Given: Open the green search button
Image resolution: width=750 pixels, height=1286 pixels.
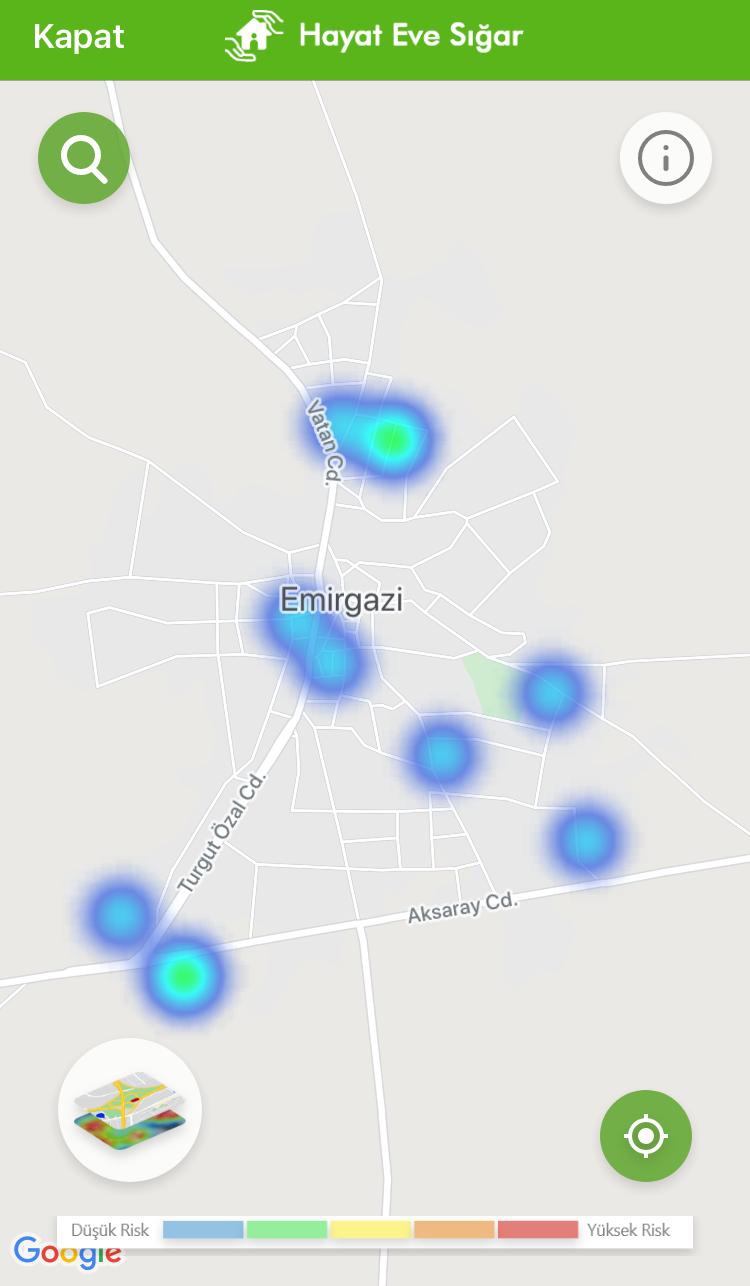Looking at the screenshot, I should 84,158.
